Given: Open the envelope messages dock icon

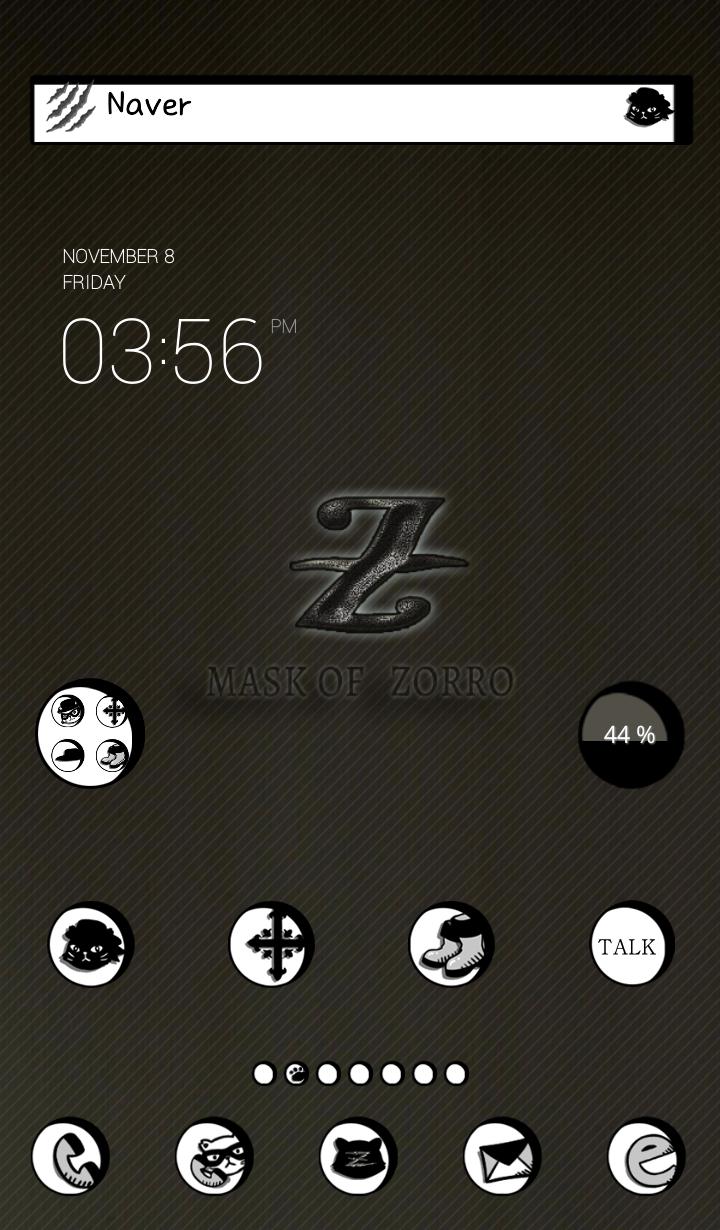Looking at the screenshot, I should (x=501, y=1157).
